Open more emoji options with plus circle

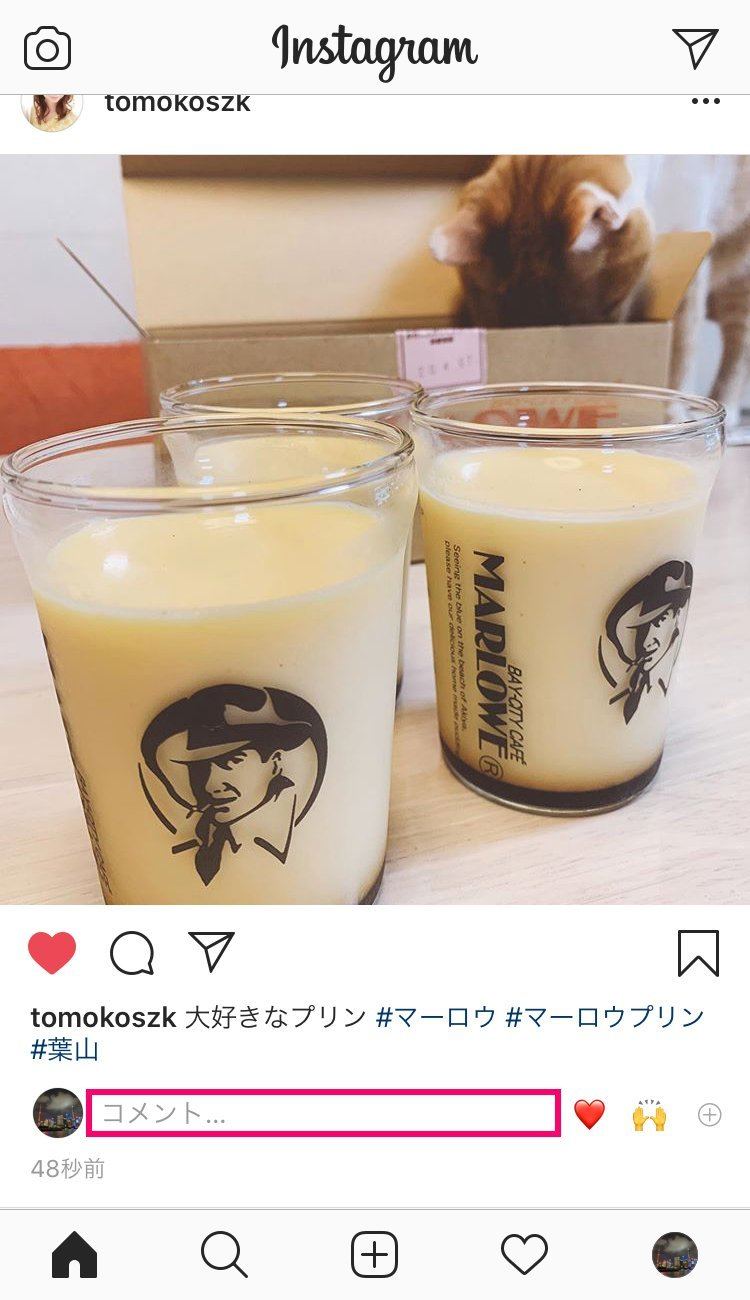click(709, 1114)
